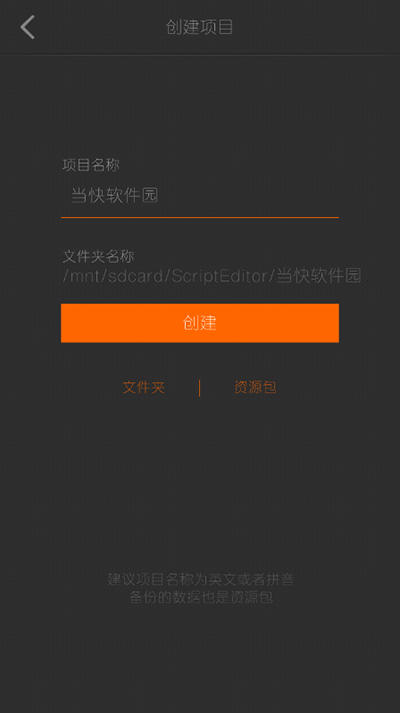Switch to the 资源包 option

255,387
